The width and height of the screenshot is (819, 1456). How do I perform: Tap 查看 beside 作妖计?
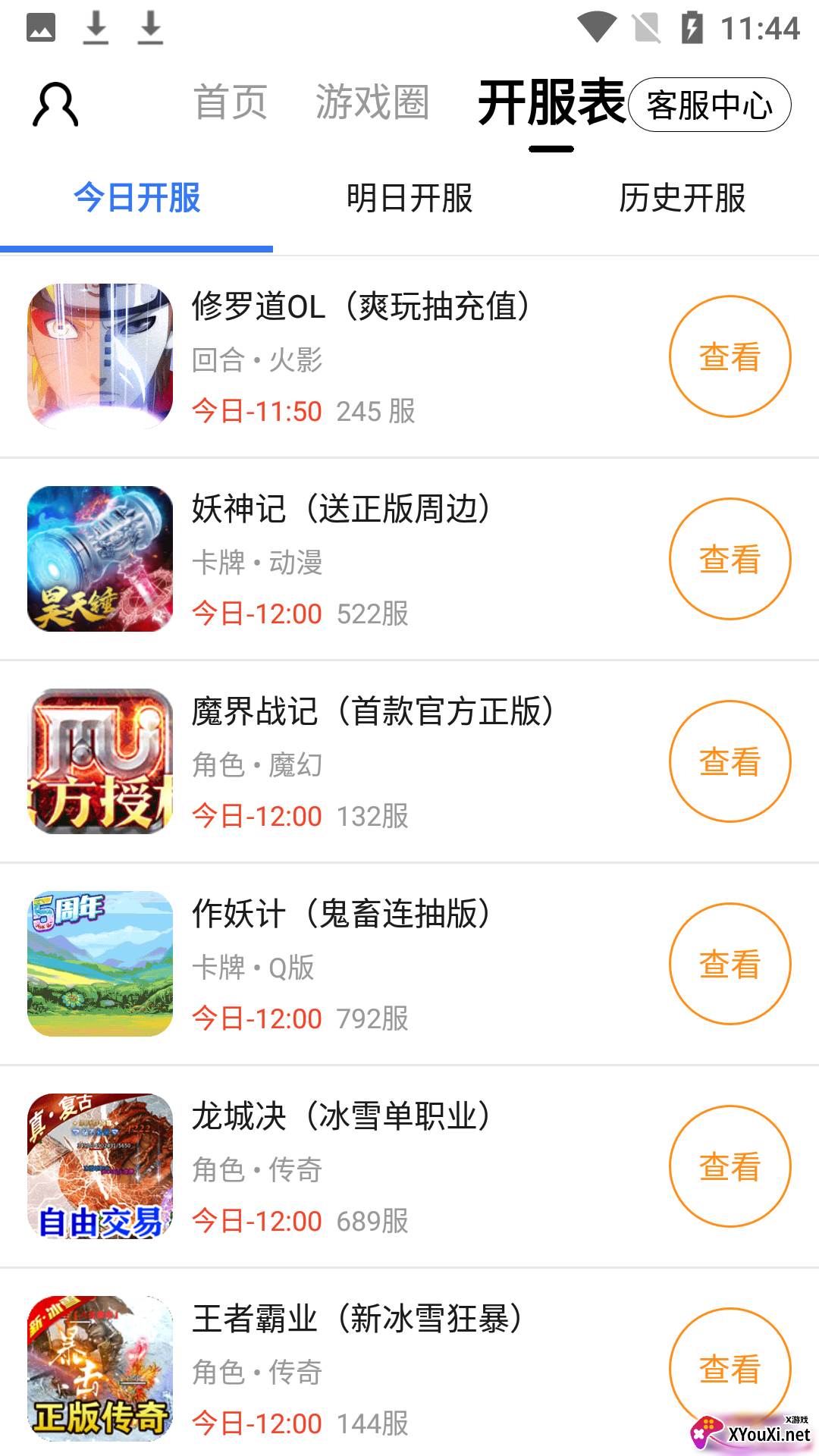730,964
